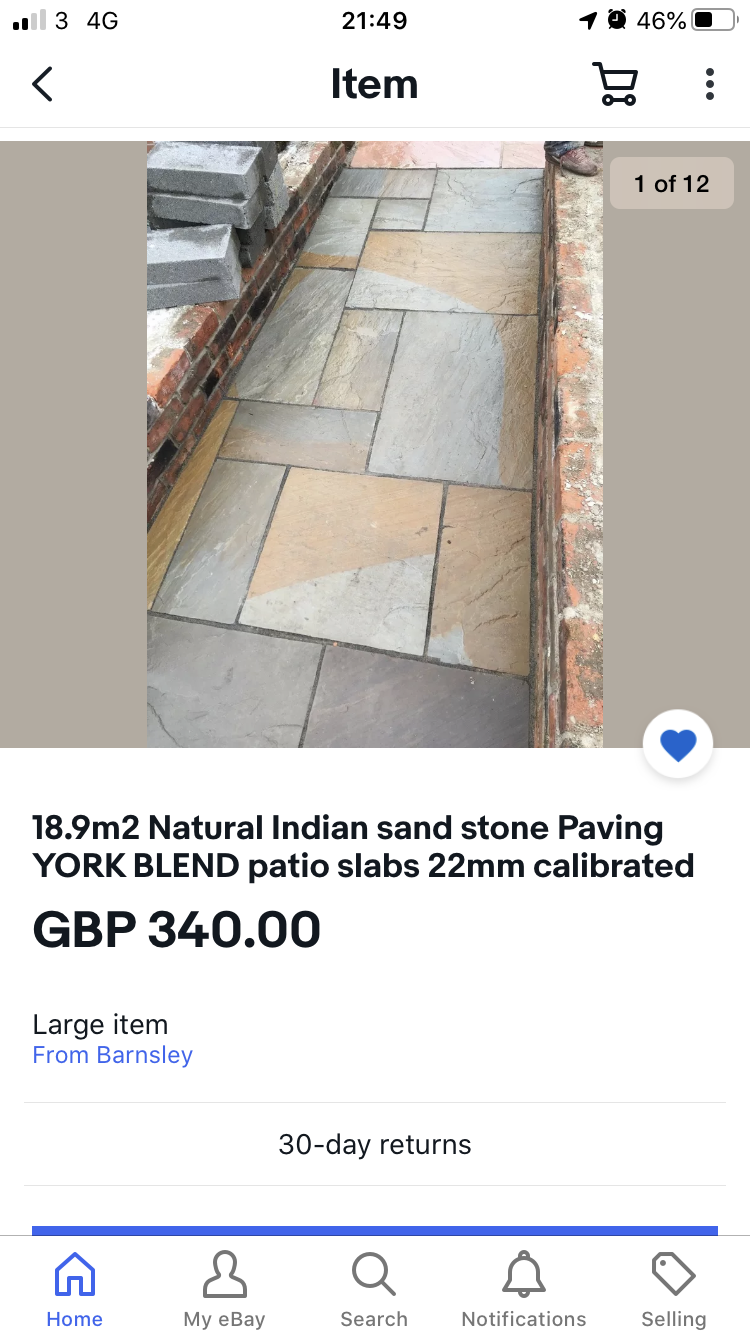750x1334 pixels.
Task: Open the Notifications tab
Action: pyautogui.click(x=524, y=1290)
